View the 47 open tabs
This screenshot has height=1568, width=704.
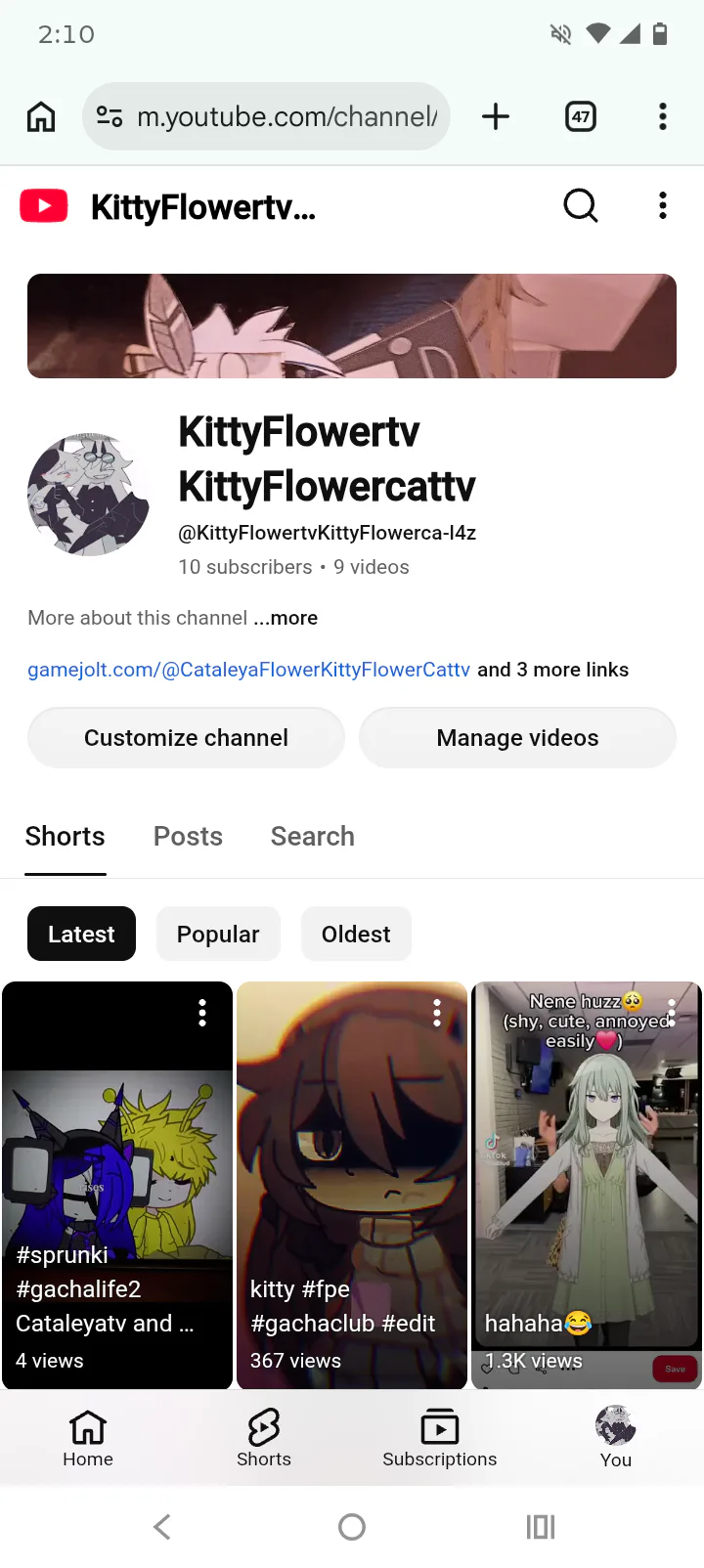tap(581, 116)
